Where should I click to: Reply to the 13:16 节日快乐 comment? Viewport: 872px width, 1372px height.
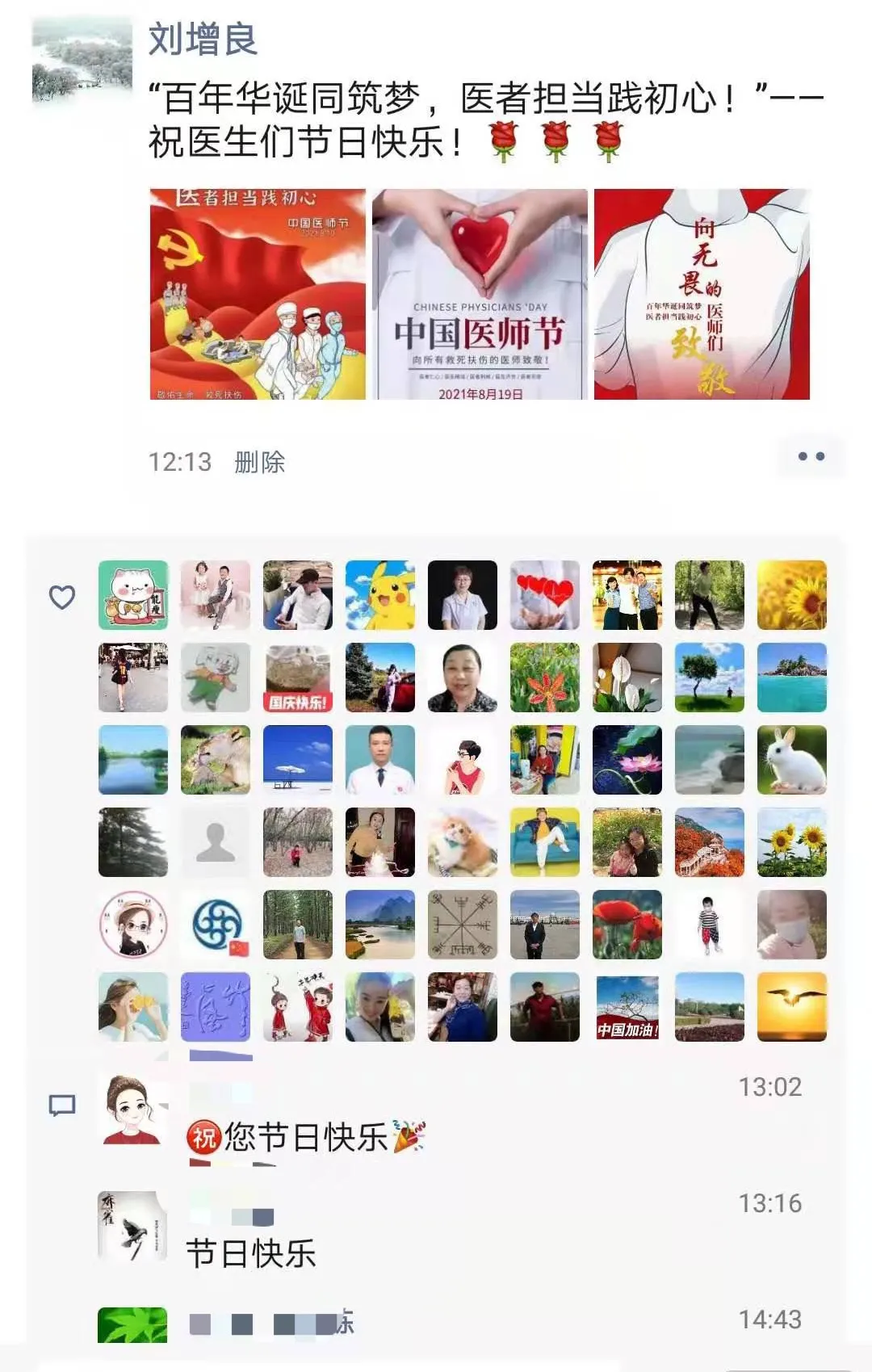coord(251,1253)
